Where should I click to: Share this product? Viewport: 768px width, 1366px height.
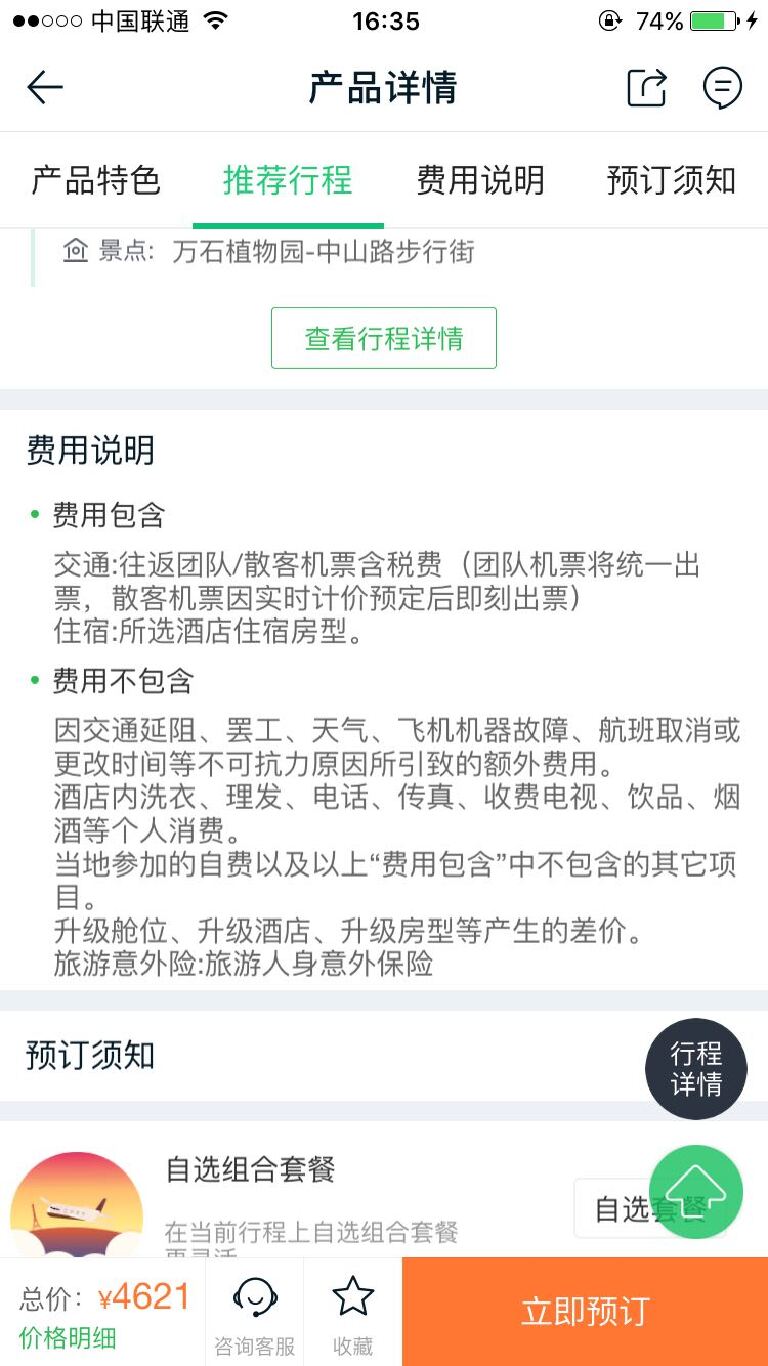[646, 88]
